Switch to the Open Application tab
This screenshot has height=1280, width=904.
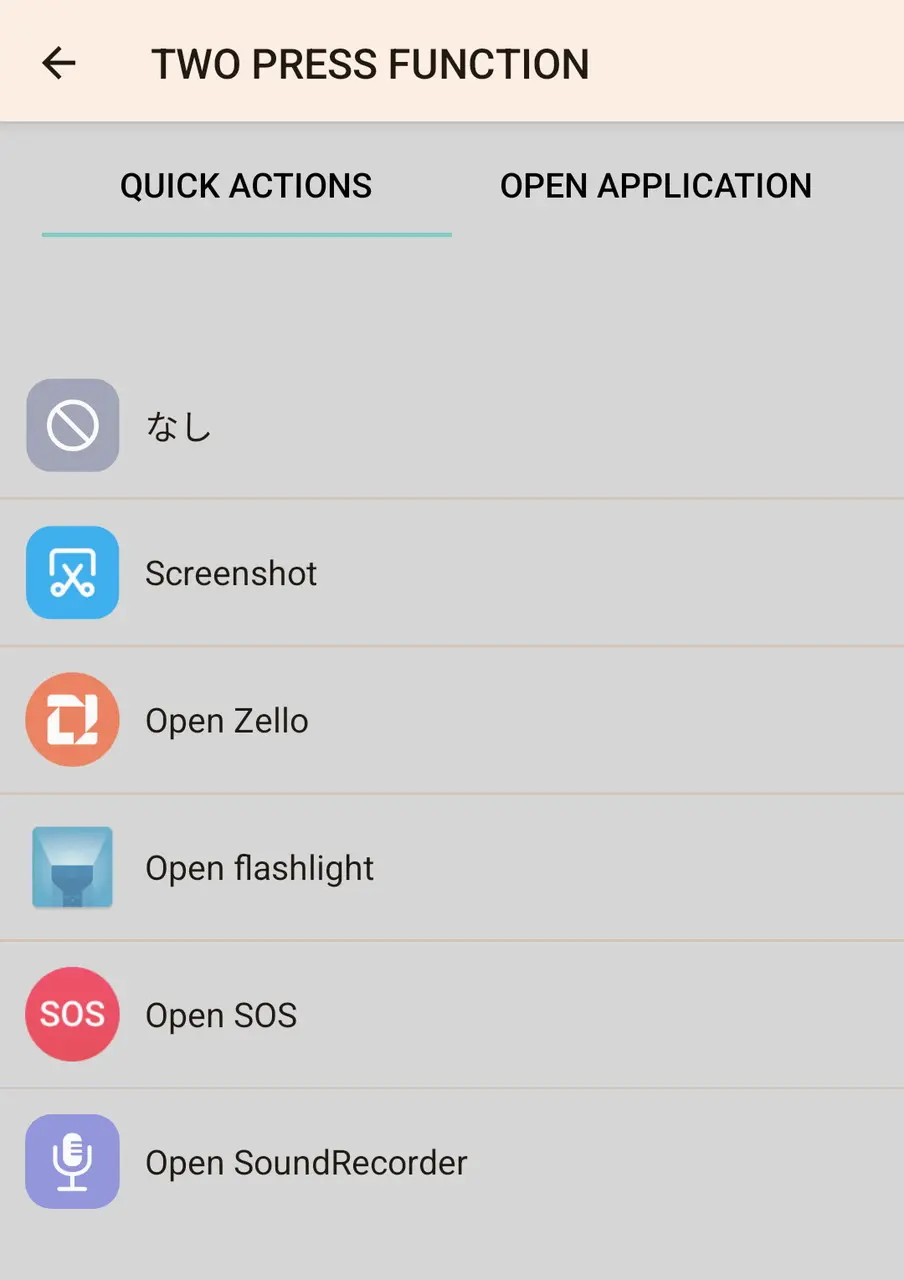tap(655, 186)
